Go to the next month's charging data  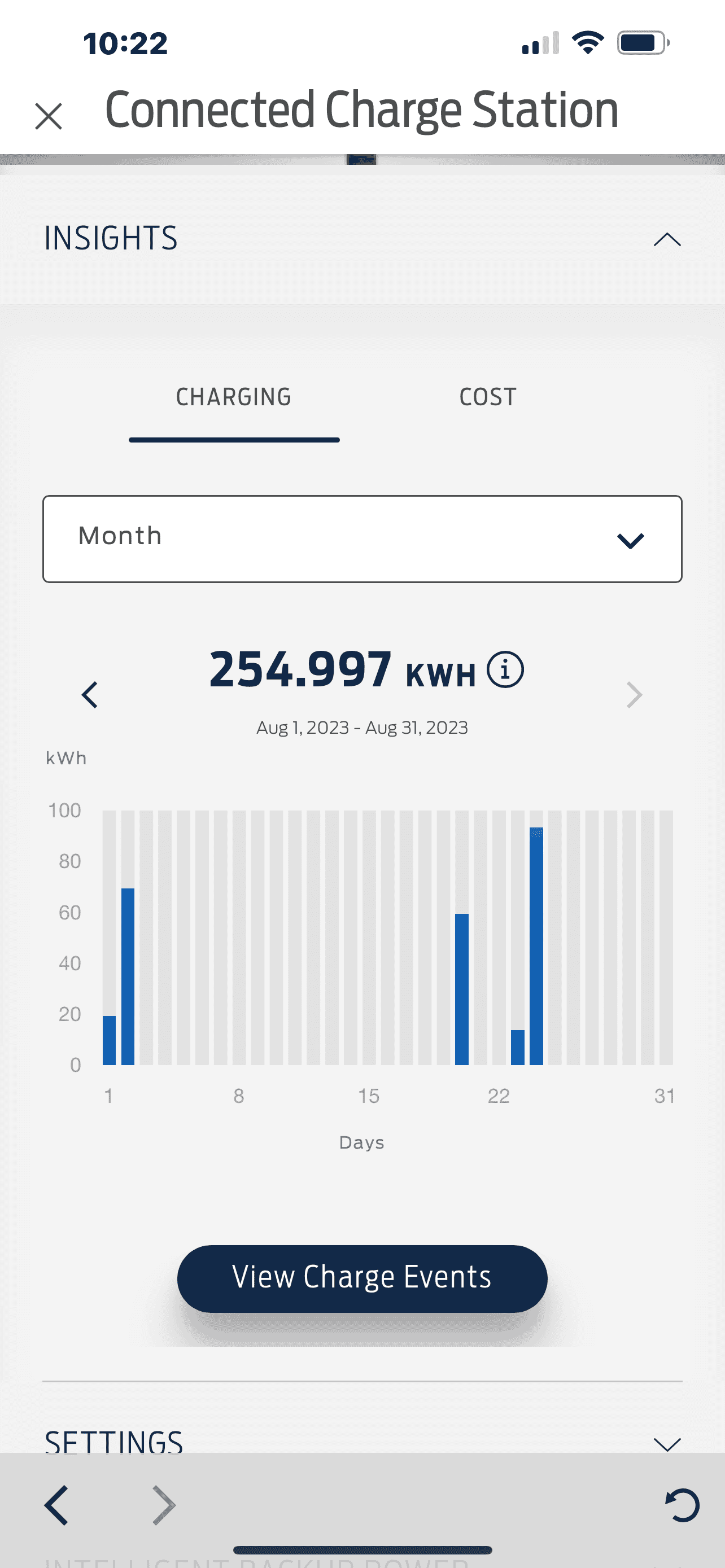click(634, 694)
